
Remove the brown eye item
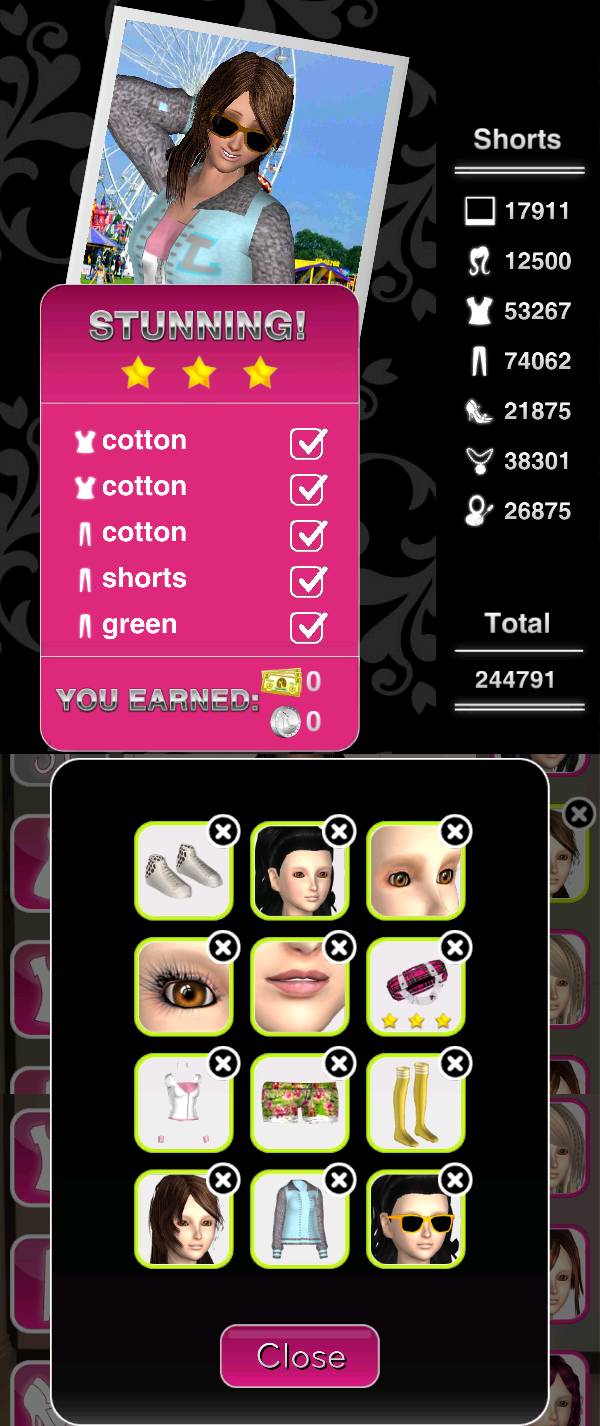223,947
